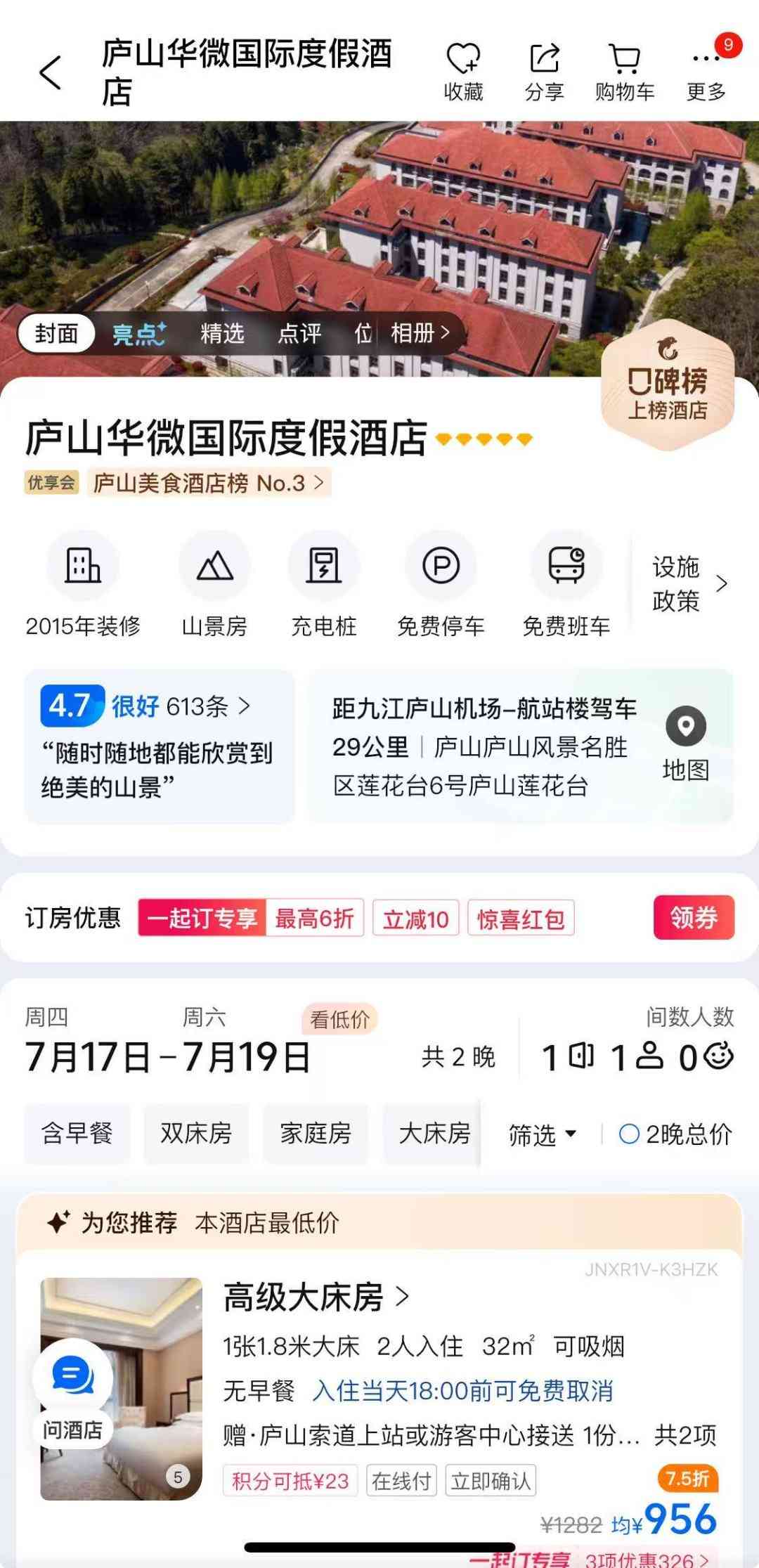
Task: Switch to the 点评 photo tab
Action: point(299,333)
